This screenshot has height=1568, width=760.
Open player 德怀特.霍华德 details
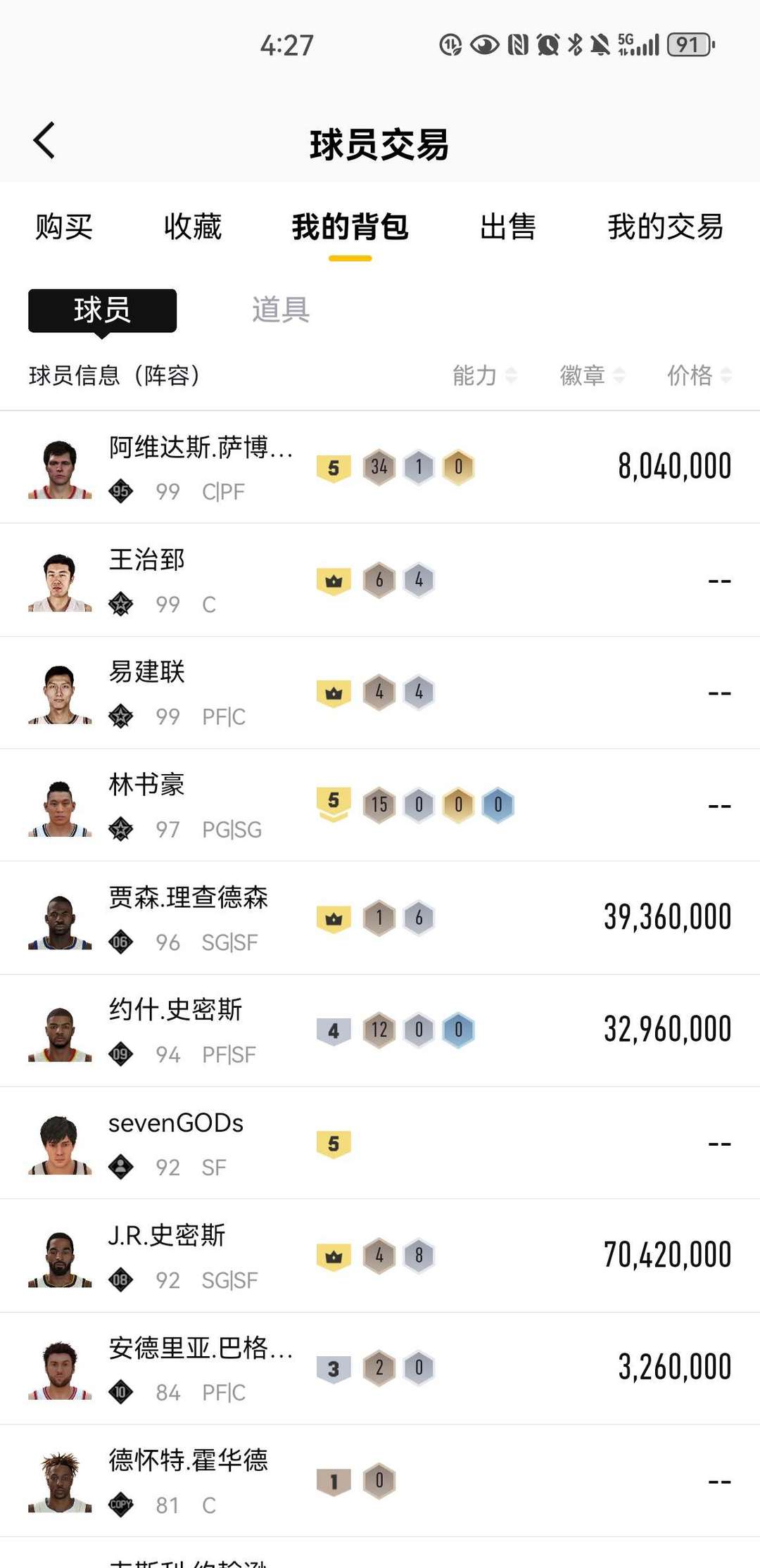(188, 1461)
